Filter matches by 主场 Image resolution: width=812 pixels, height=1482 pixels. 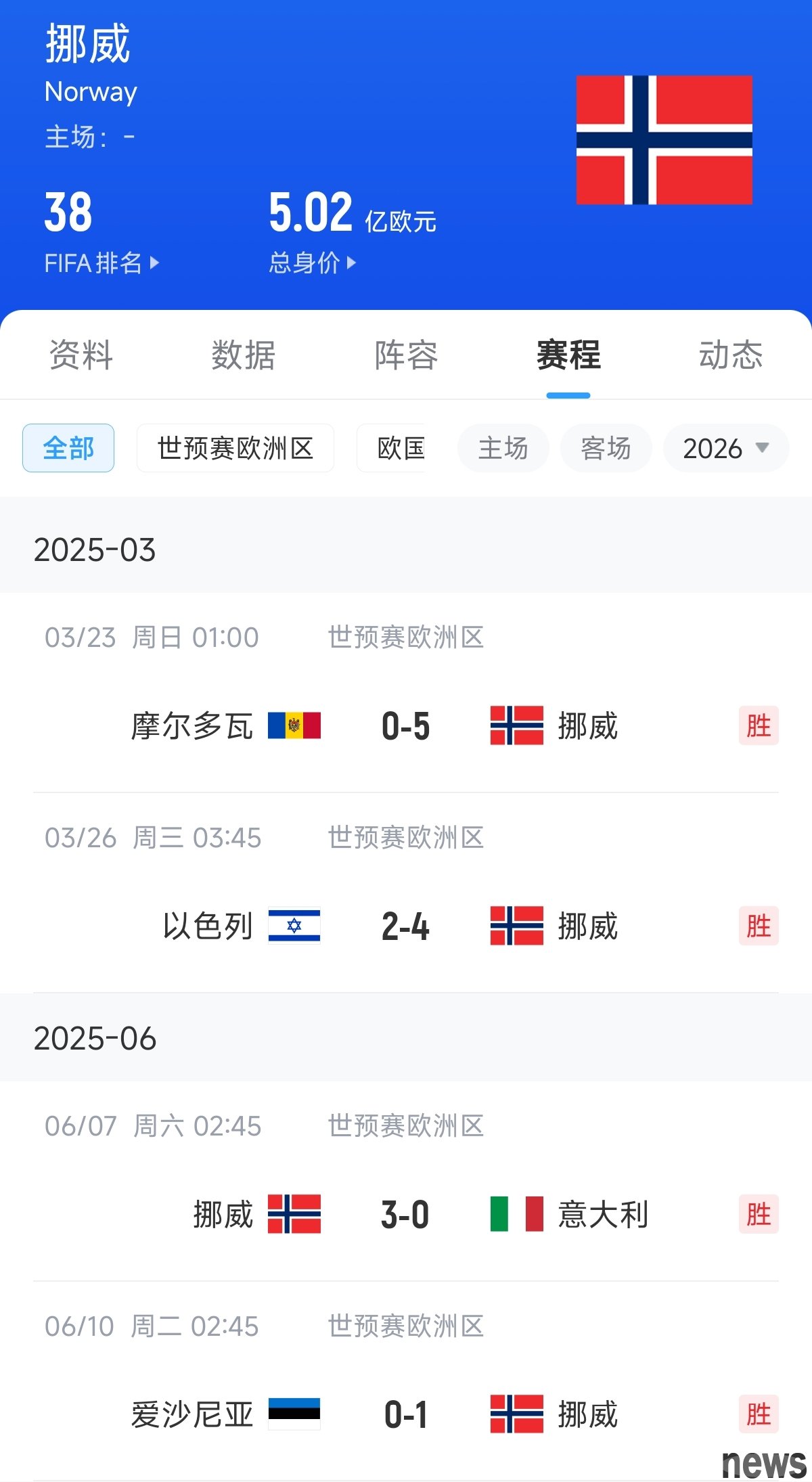pyautogui.click(x=503, y=448)
